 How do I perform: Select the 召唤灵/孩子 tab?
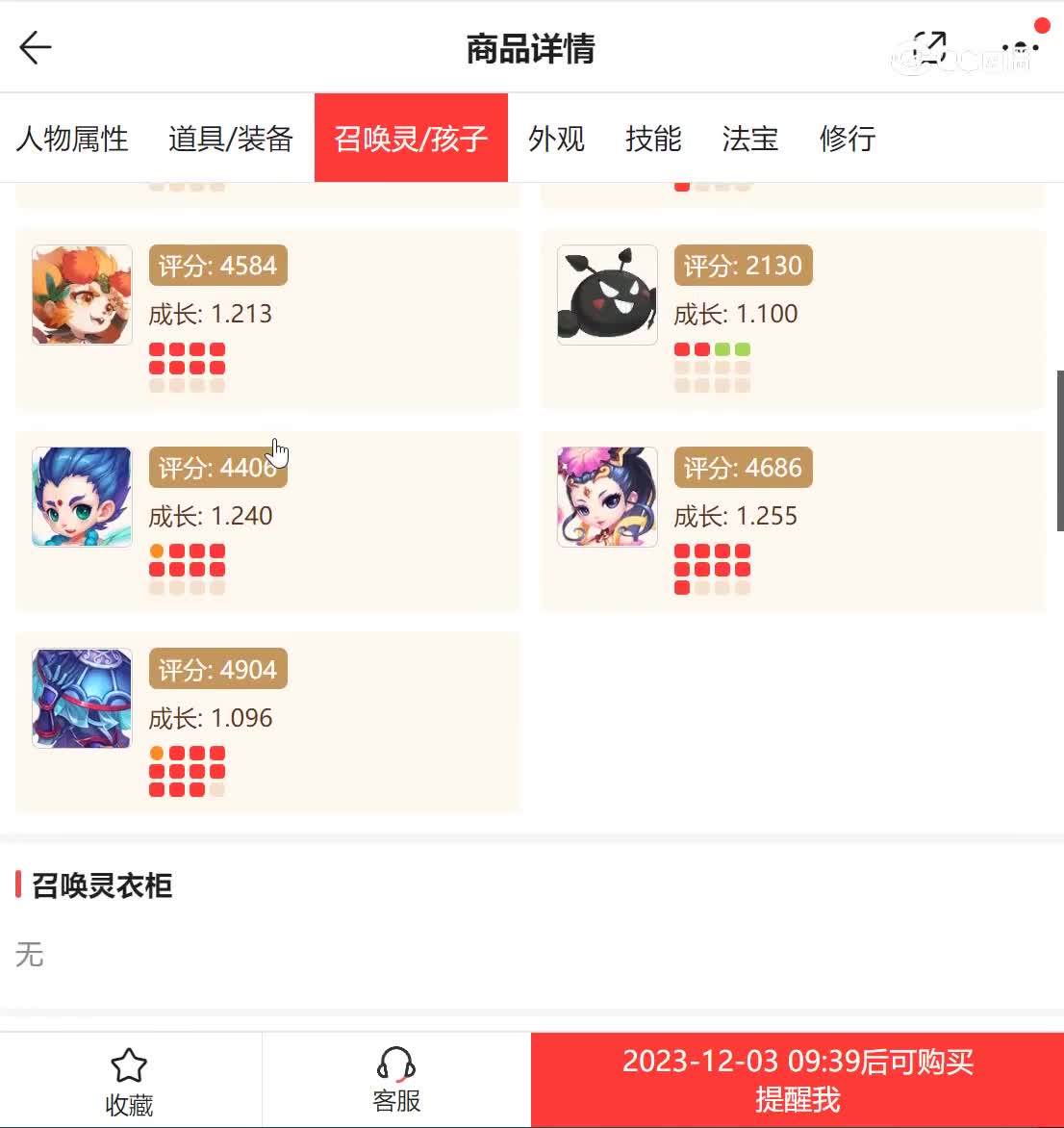click(x=411, y=139)
